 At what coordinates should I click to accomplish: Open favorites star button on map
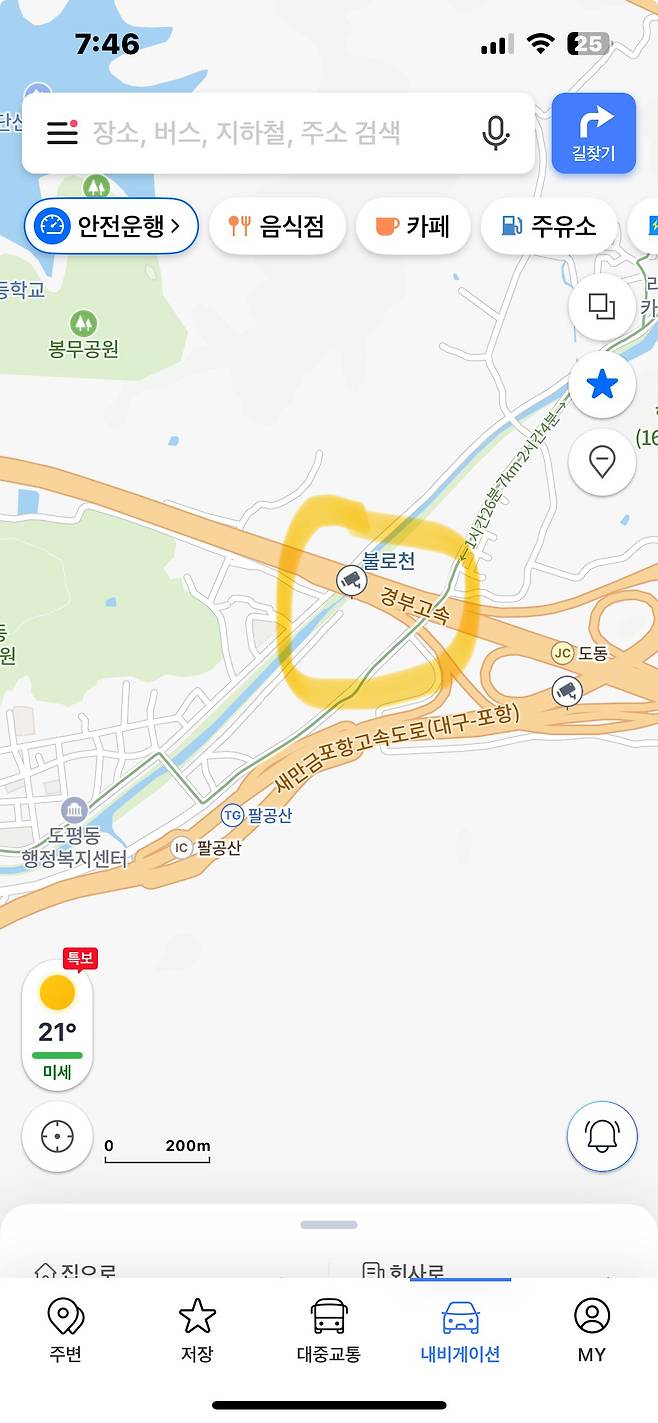click(602, 384)
